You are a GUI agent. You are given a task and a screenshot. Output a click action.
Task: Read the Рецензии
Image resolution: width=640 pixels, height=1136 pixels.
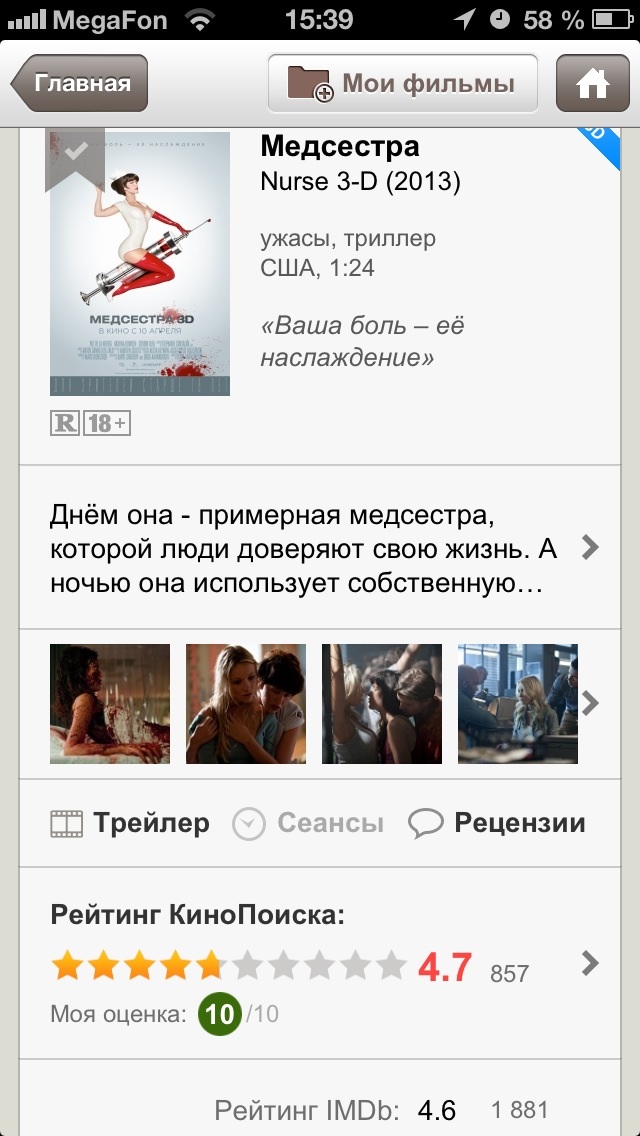(x=498, y=824)
